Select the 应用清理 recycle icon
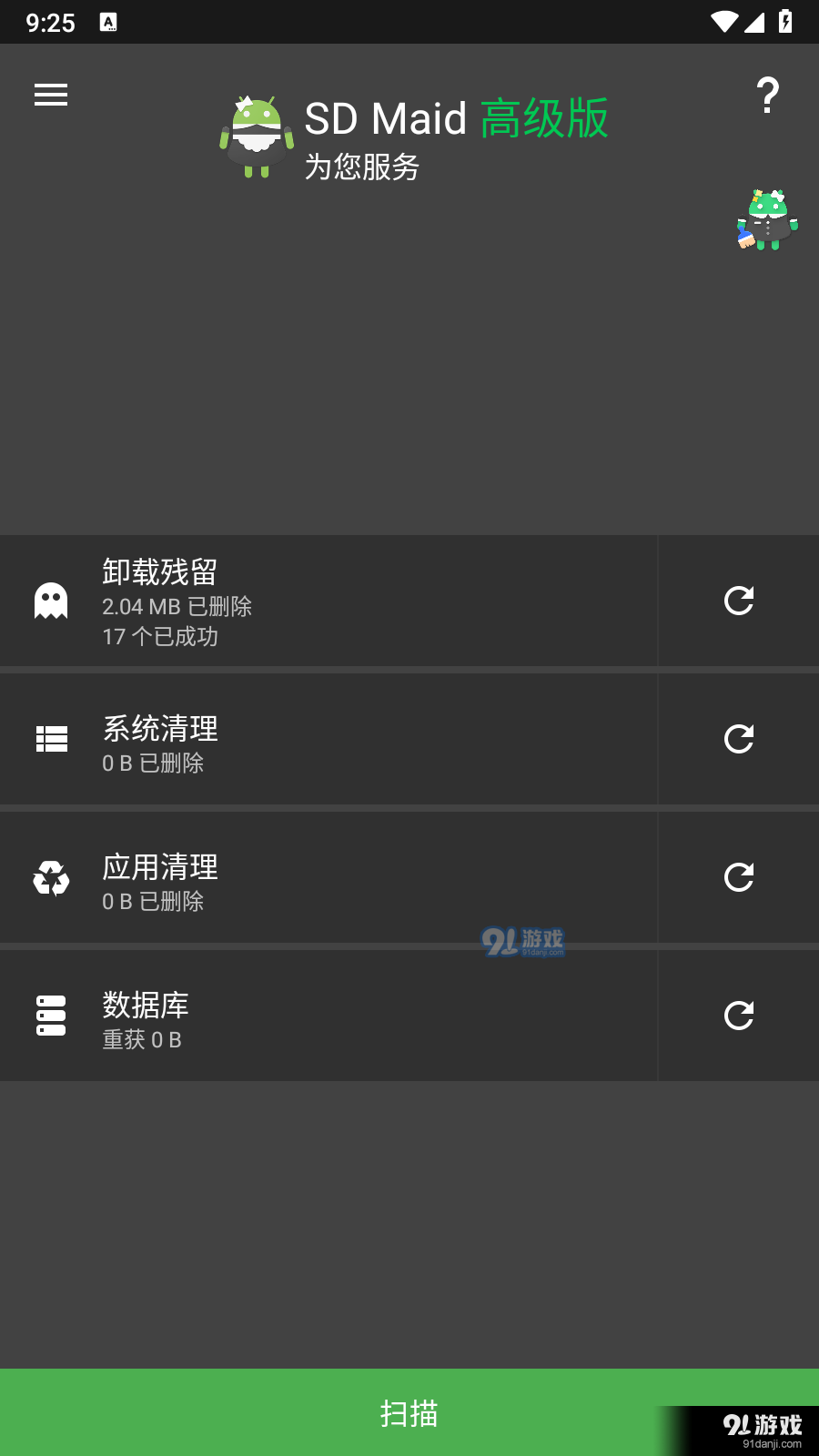The width and height of the screenshot is (819, 1456). pos(51,878)
